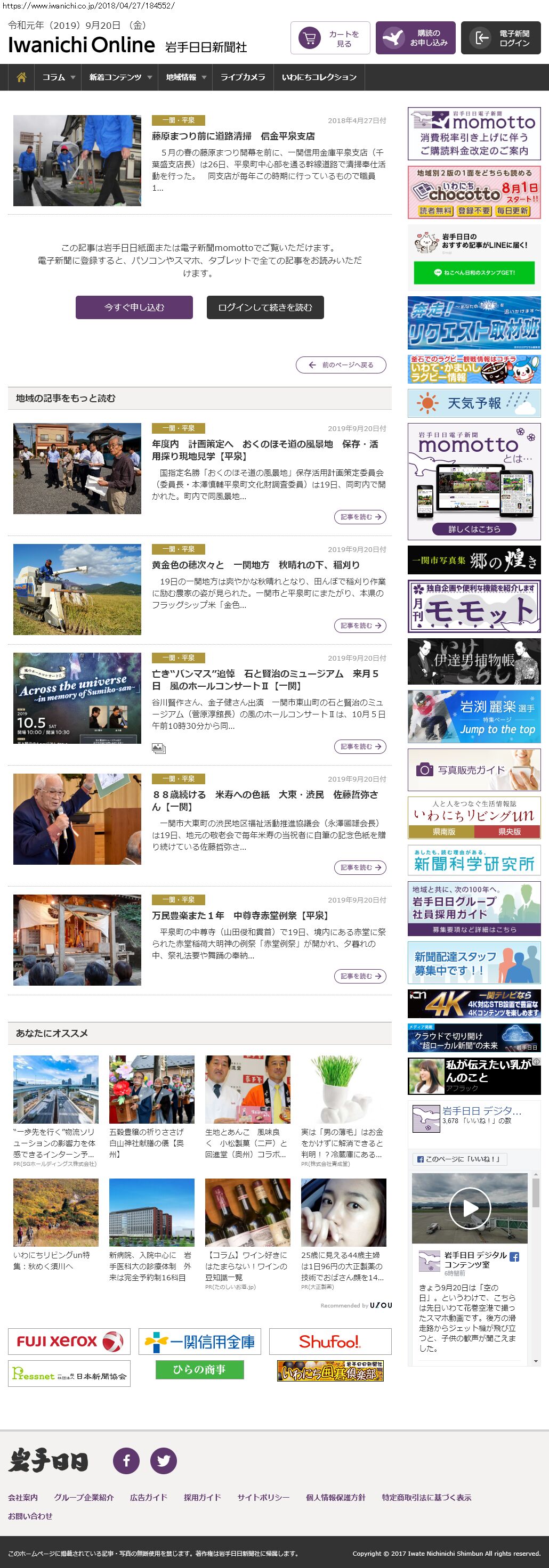The image size is (549, 1568).
Task: Open いわにちコレクション in the navigation bar
Action: [x=319, y=77]
